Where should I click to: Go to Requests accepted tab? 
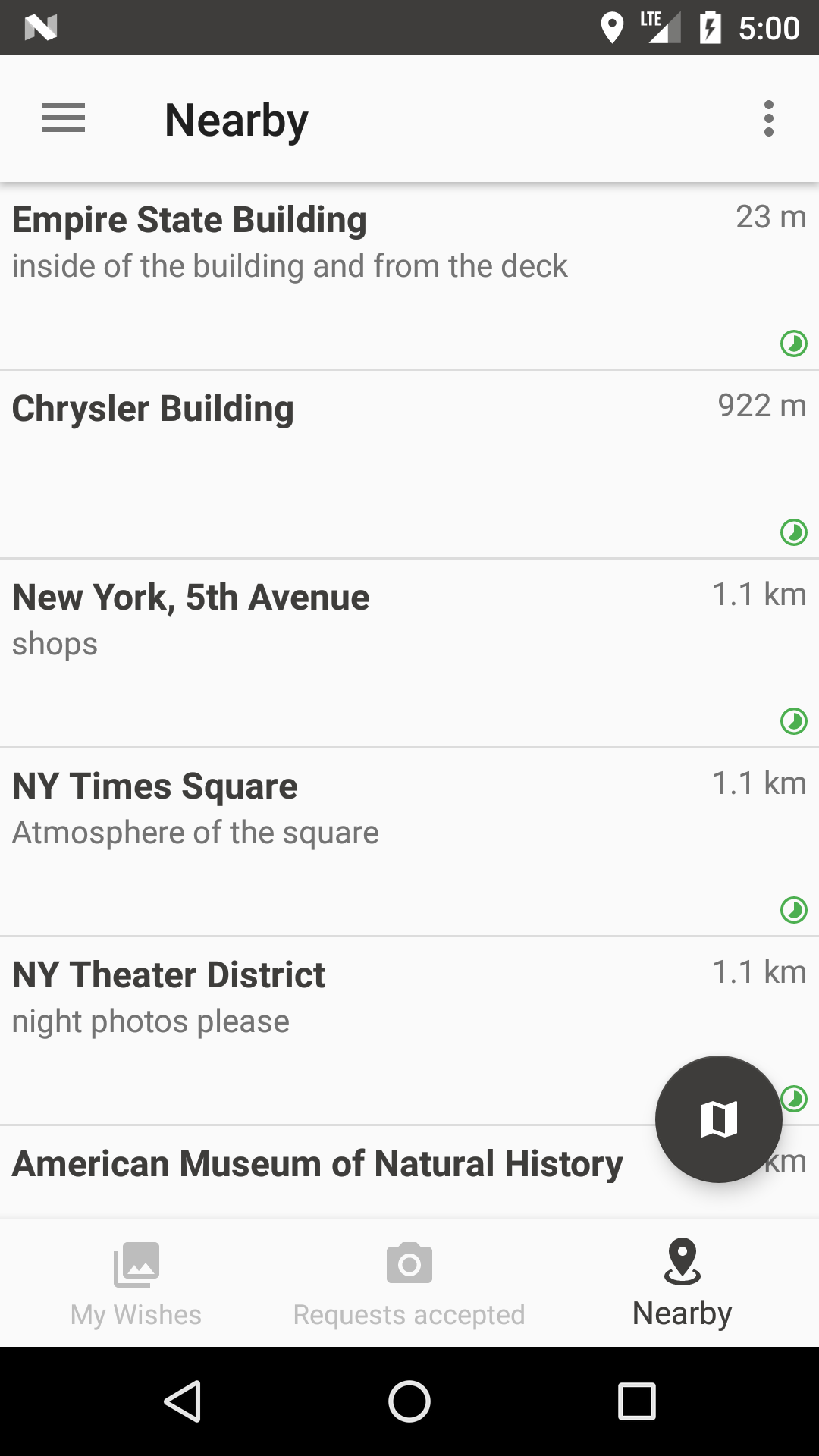[x=409, y=1283]
